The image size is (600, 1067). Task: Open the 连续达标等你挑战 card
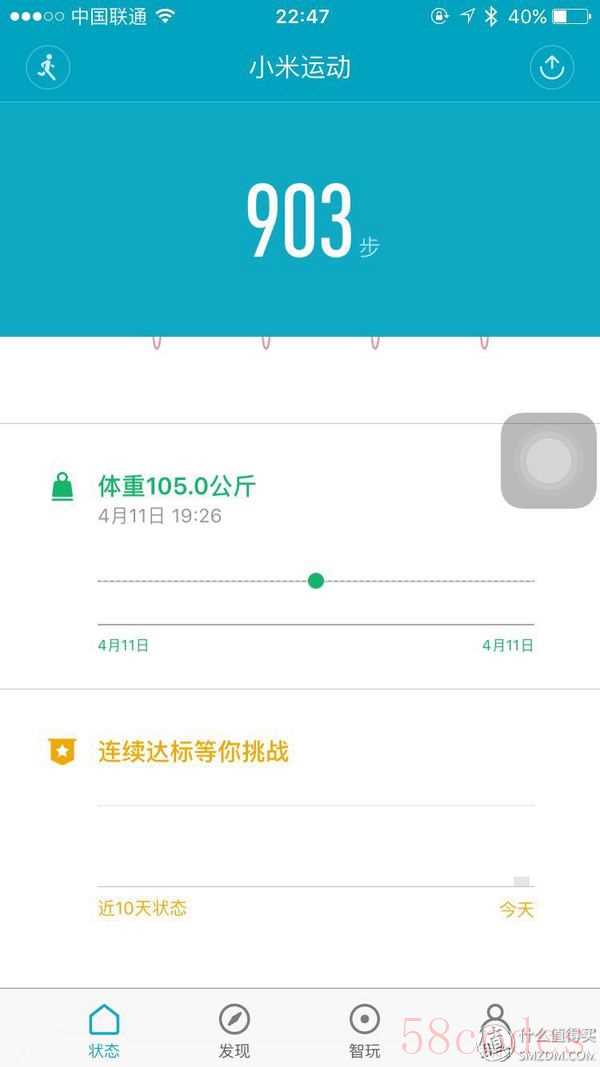click(x=300, y=838)
